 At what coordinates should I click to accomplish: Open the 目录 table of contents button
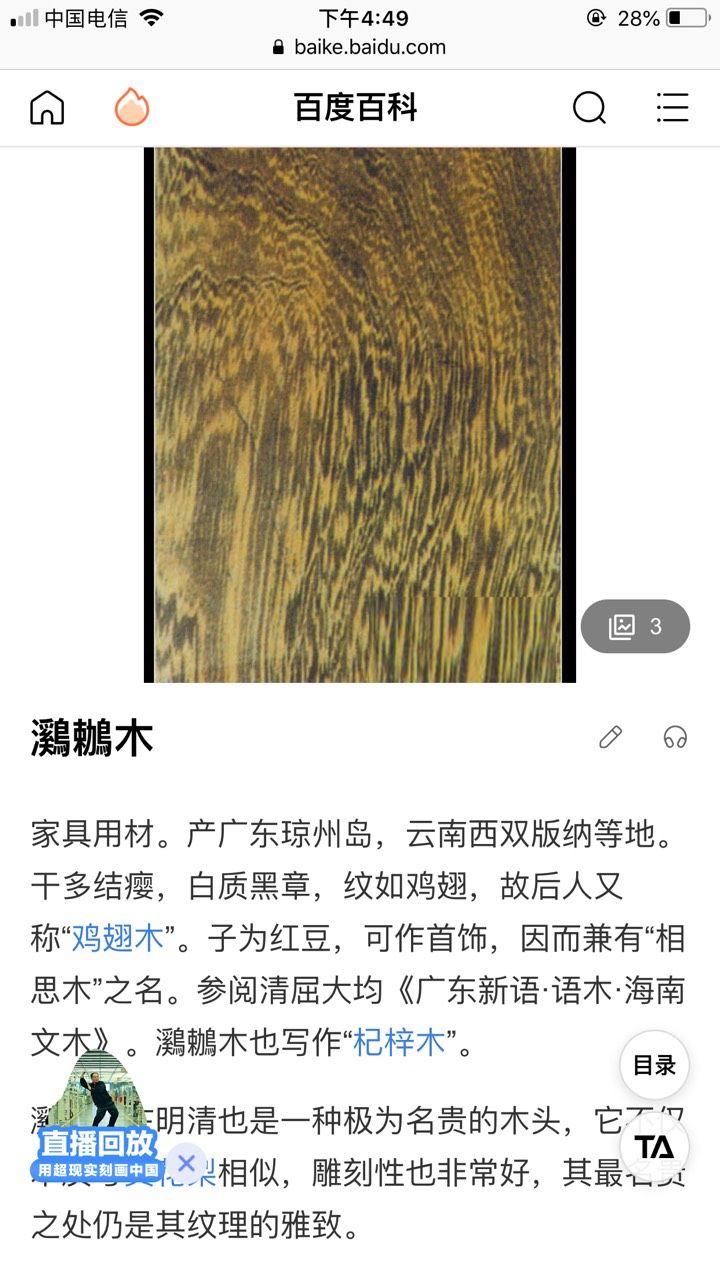coord(655,1065)
